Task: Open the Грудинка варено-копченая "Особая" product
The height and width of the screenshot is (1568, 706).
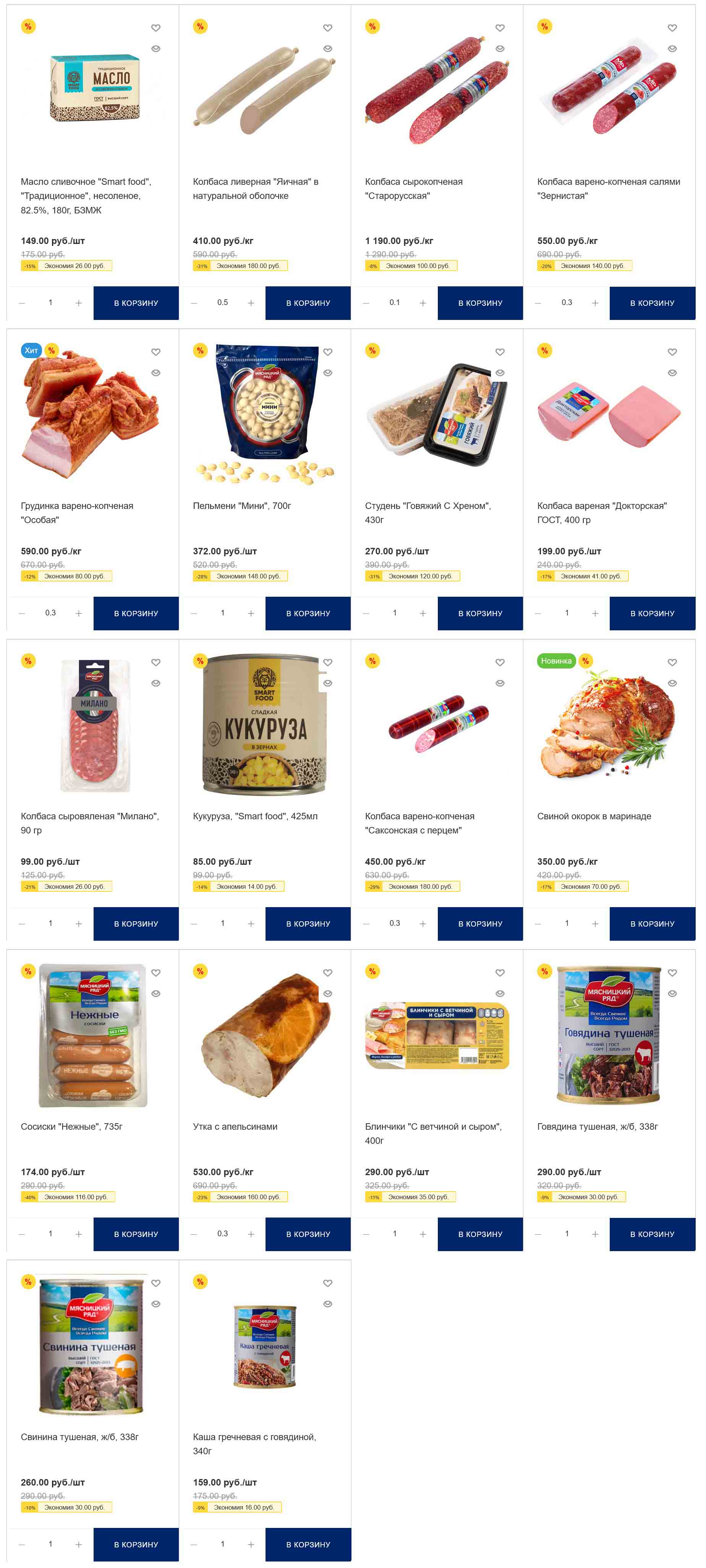Action: coord(77,512)
